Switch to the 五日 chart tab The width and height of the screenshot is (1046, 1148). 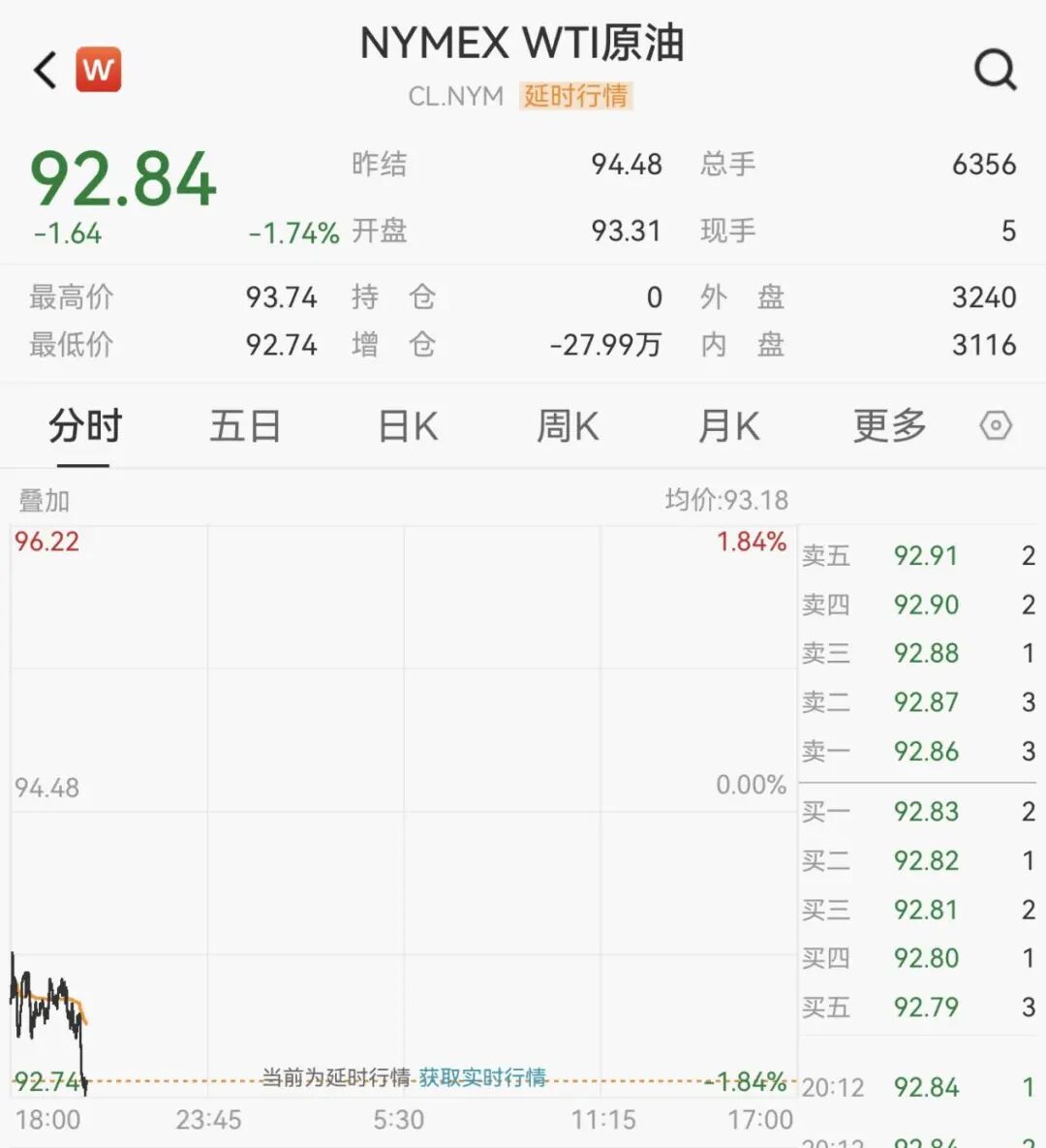[245, 426]
